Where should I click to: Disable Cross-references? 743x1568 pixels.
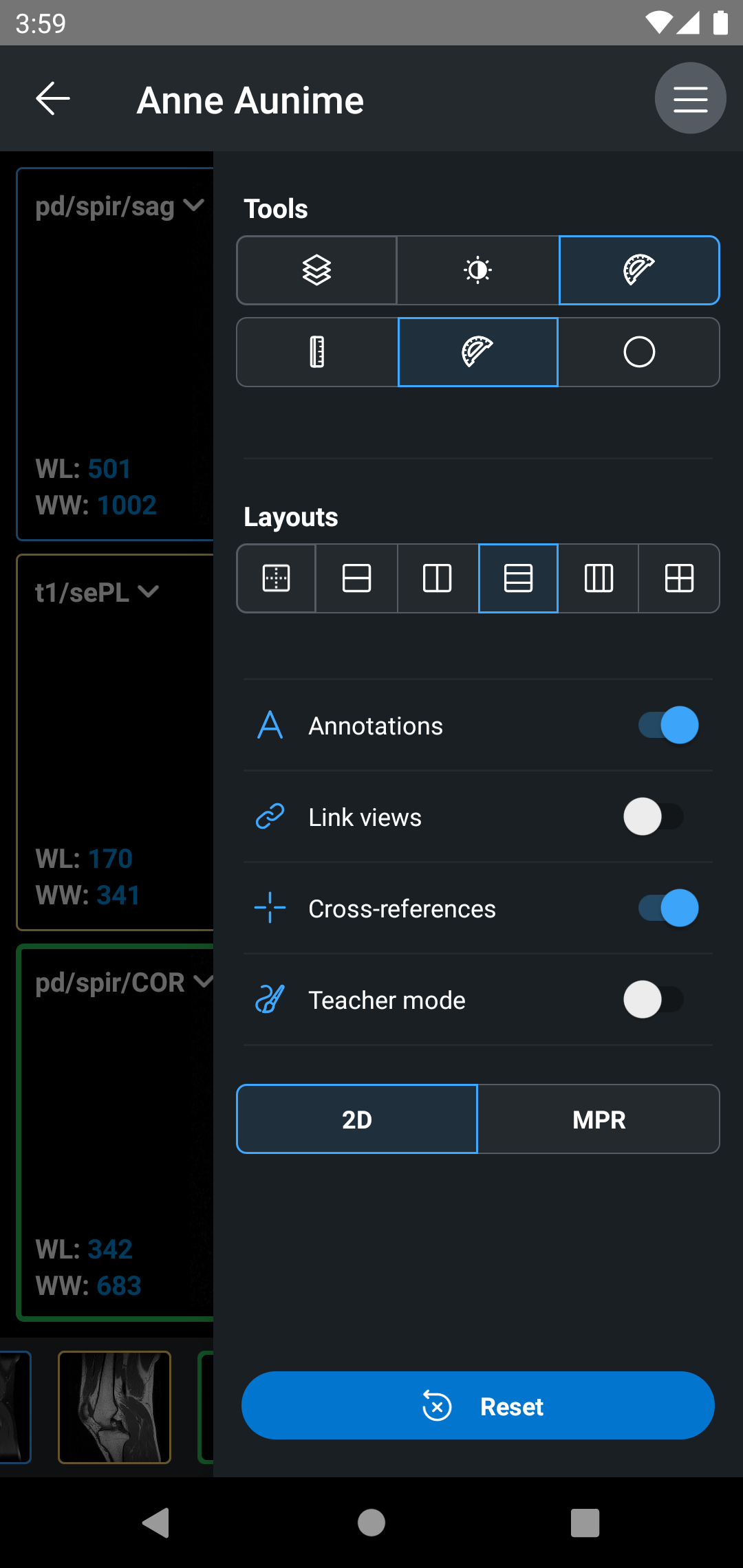(668, 908)
